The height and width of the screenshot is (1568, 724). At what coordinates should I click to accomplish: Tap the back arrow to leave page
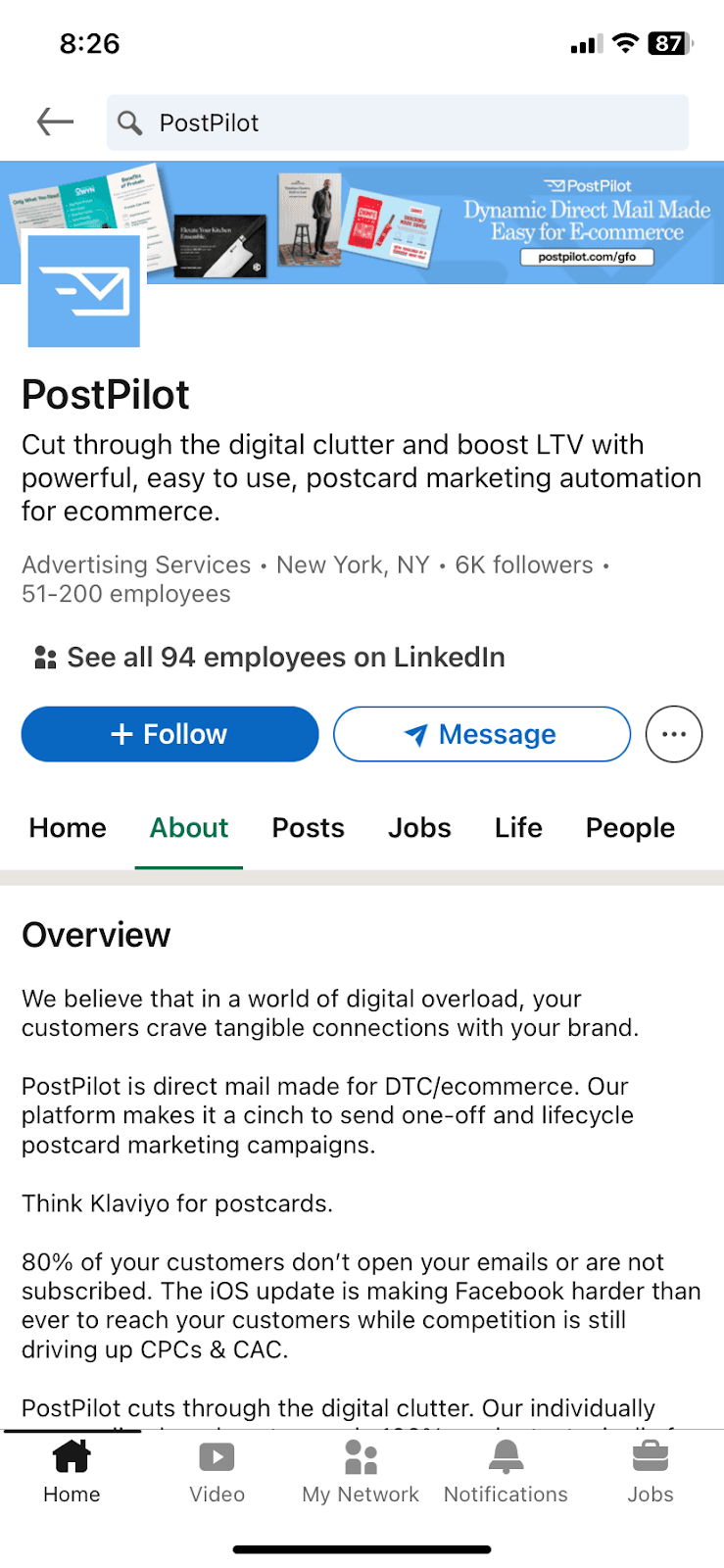[55, 122]
